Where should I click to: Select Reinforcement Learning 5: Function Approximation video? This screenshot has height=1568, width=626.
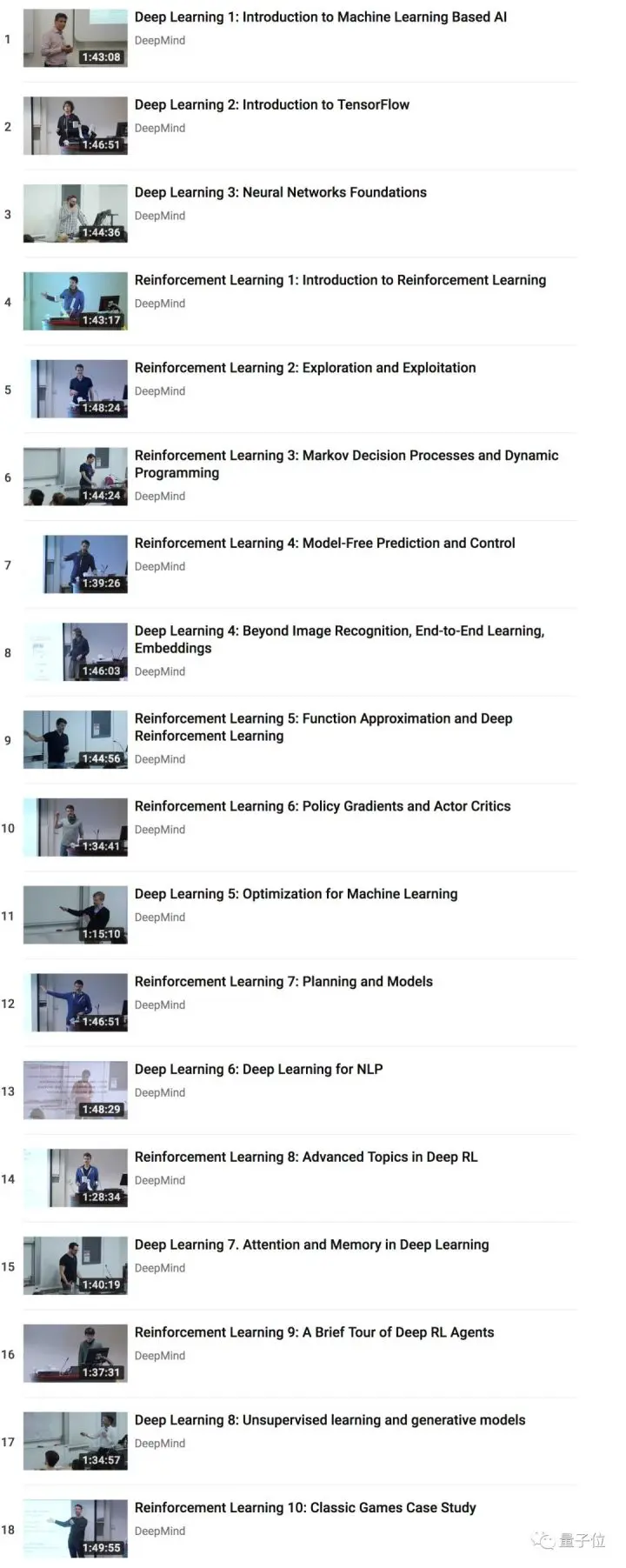click(323, 719)
